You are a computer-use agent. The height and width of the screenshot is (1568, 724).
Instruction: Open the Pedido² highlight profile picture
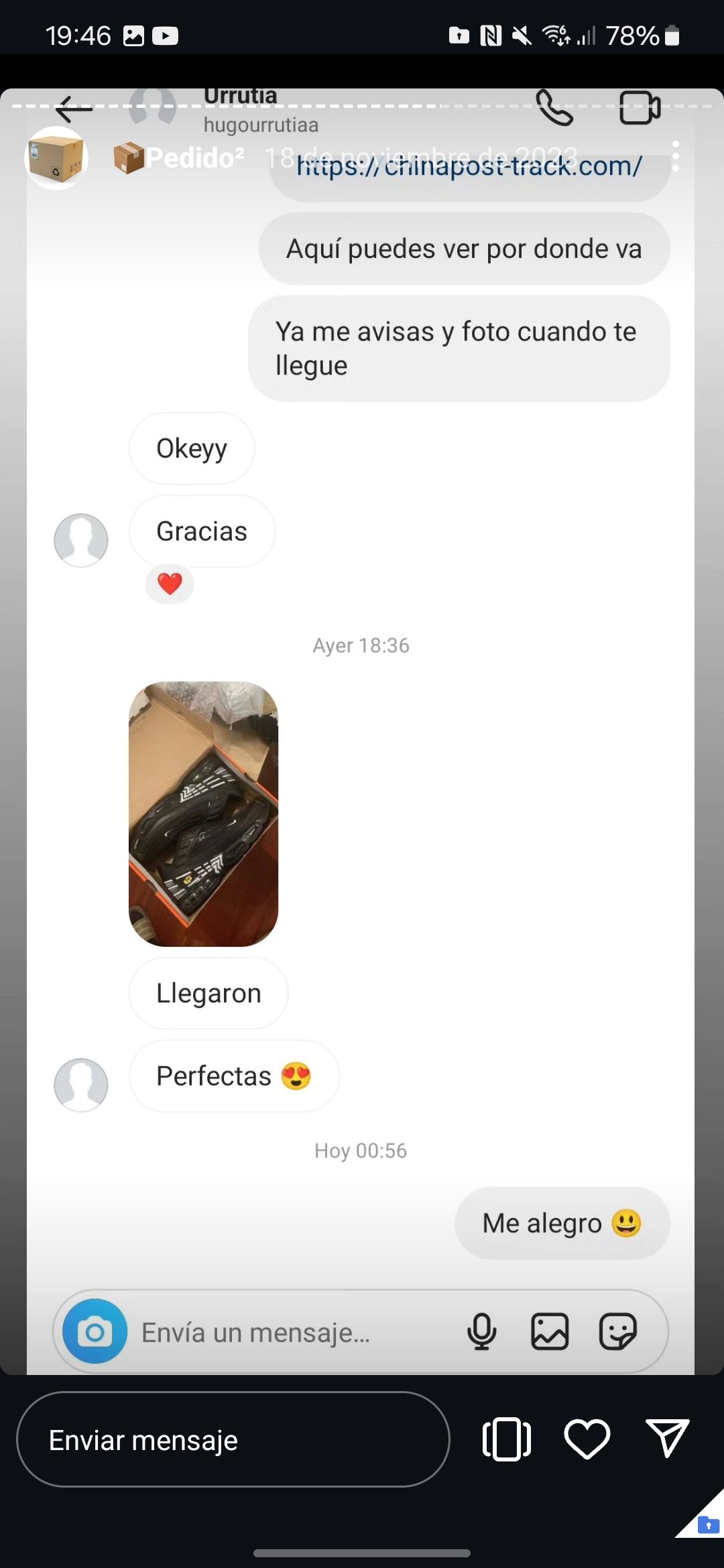click(x=56, y=158)
